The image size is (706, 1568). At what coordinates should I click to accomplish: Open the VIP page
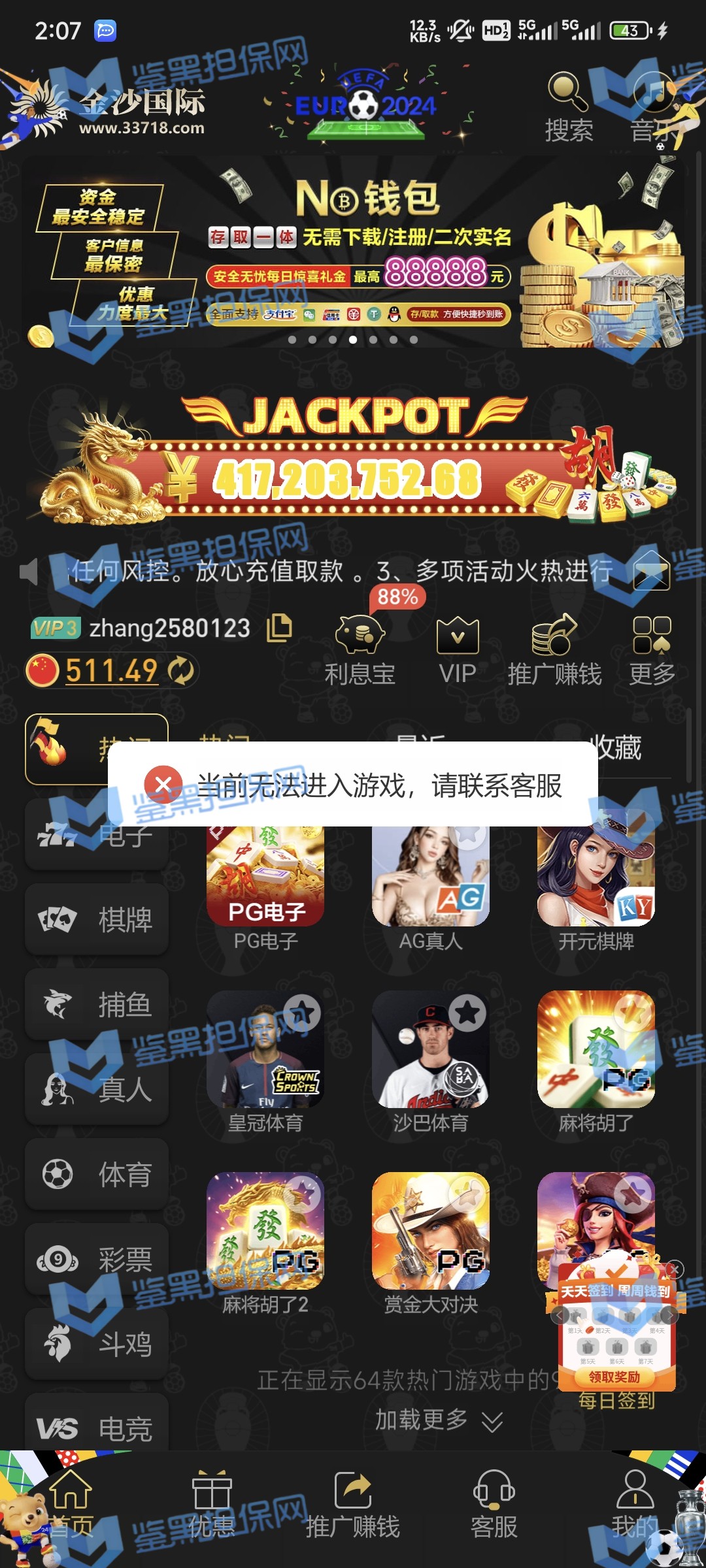[458, 650]
